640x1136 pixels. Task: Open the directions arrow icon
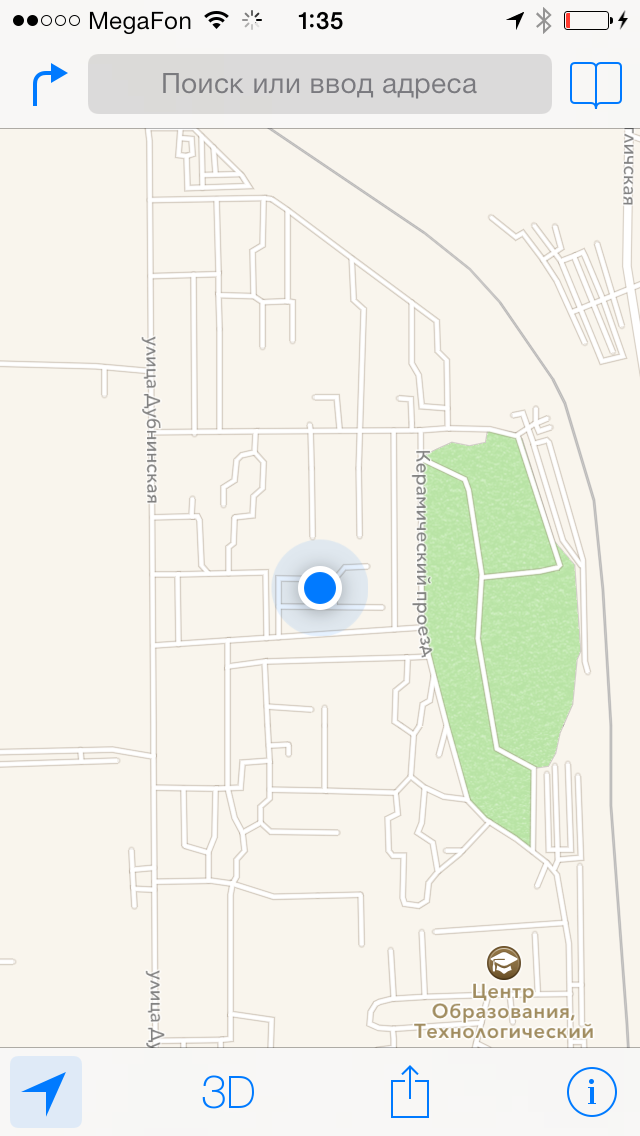point(49,85)
